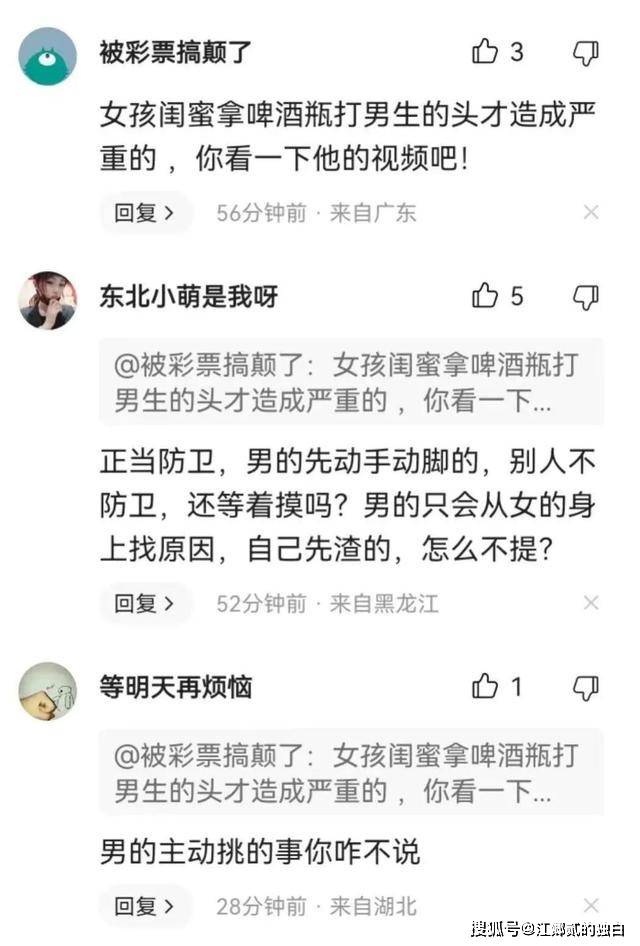Reply to 等明天再烦恼's comment
This screenshot has height=946, width=640.
[x=145, y=907]
